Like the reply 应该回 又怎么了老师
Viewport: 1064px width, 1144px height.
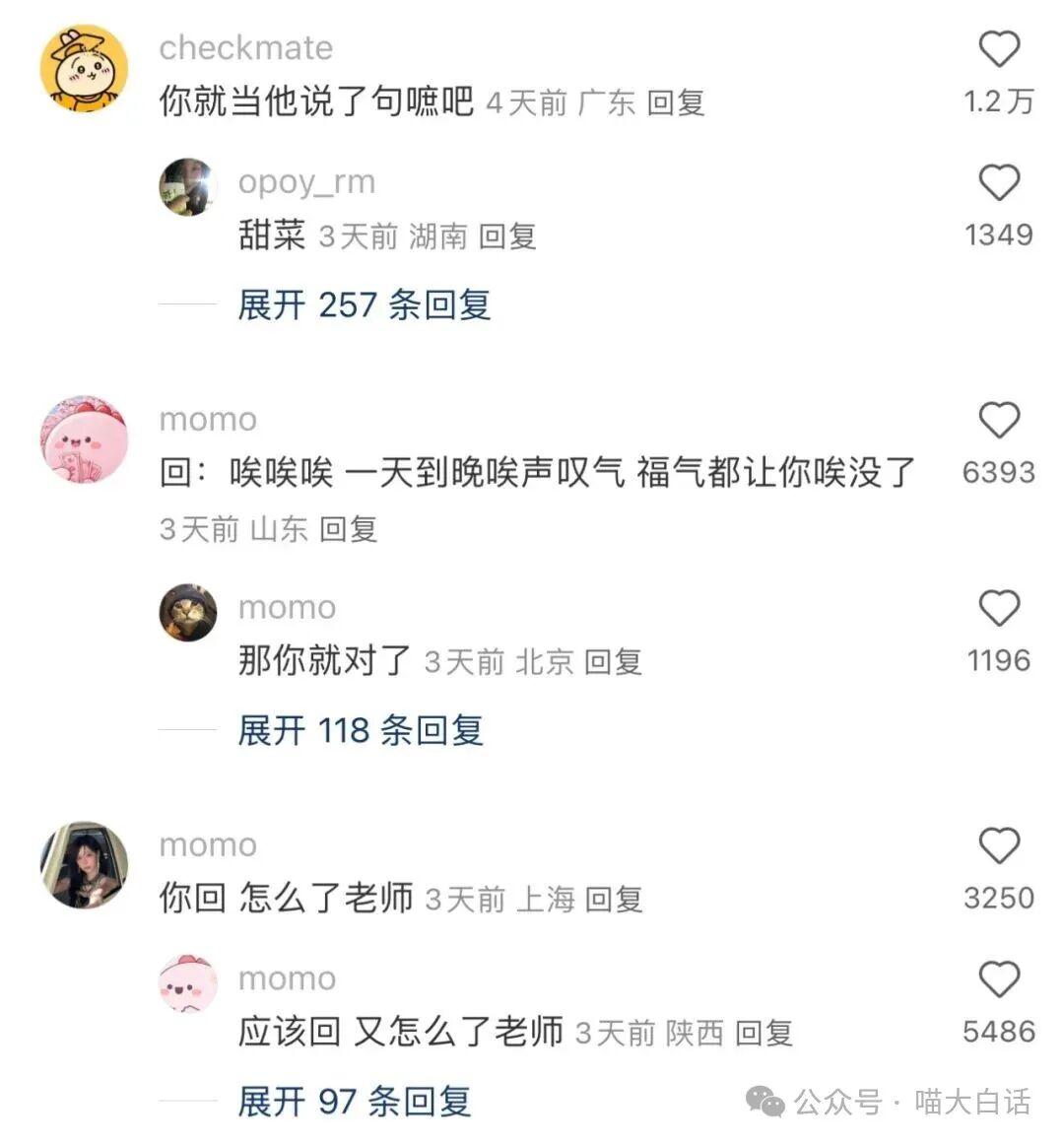point(998,979)
